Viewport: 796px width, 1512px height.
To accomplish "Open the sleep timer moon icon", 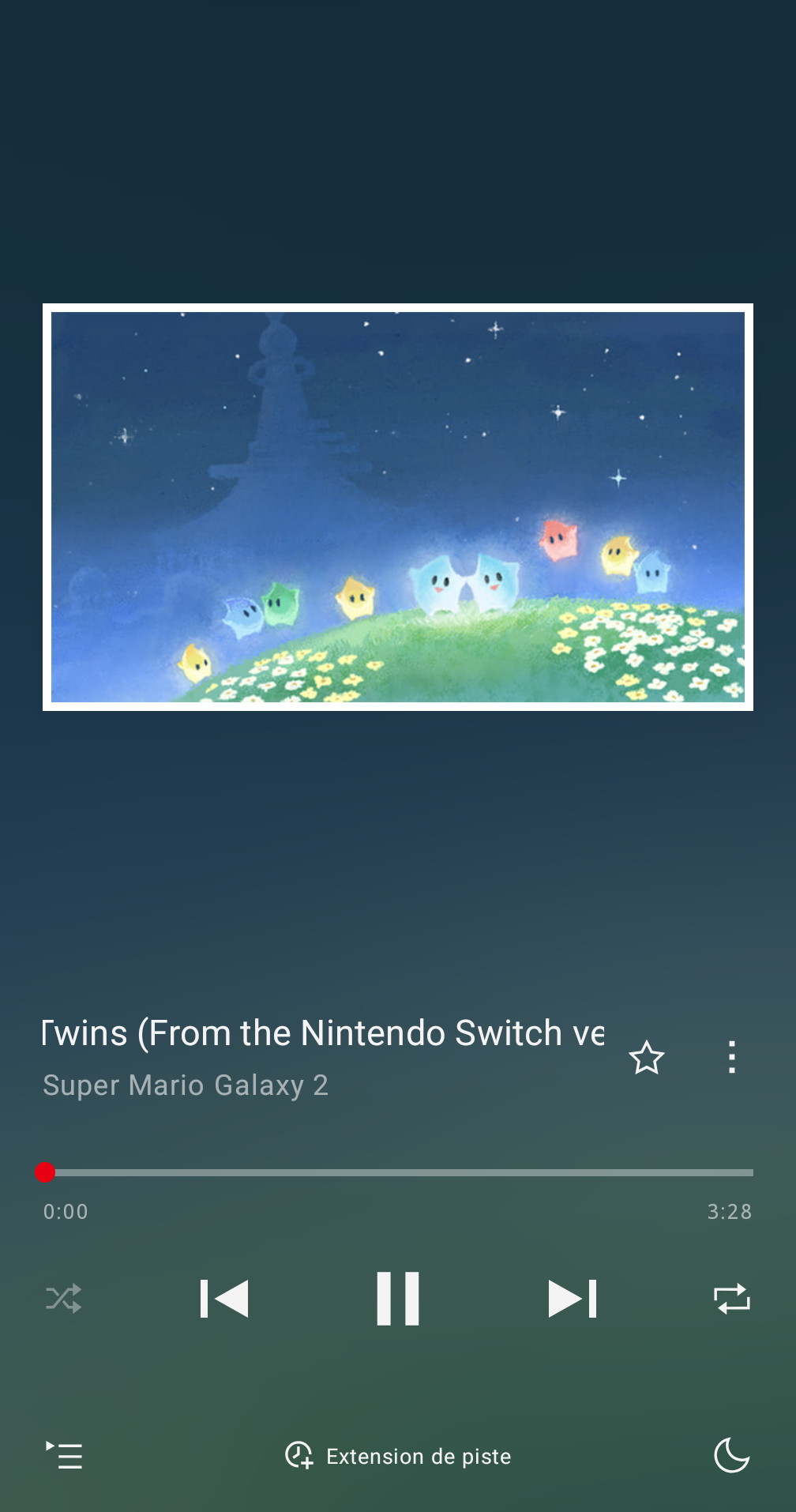I will [731, 1455].
